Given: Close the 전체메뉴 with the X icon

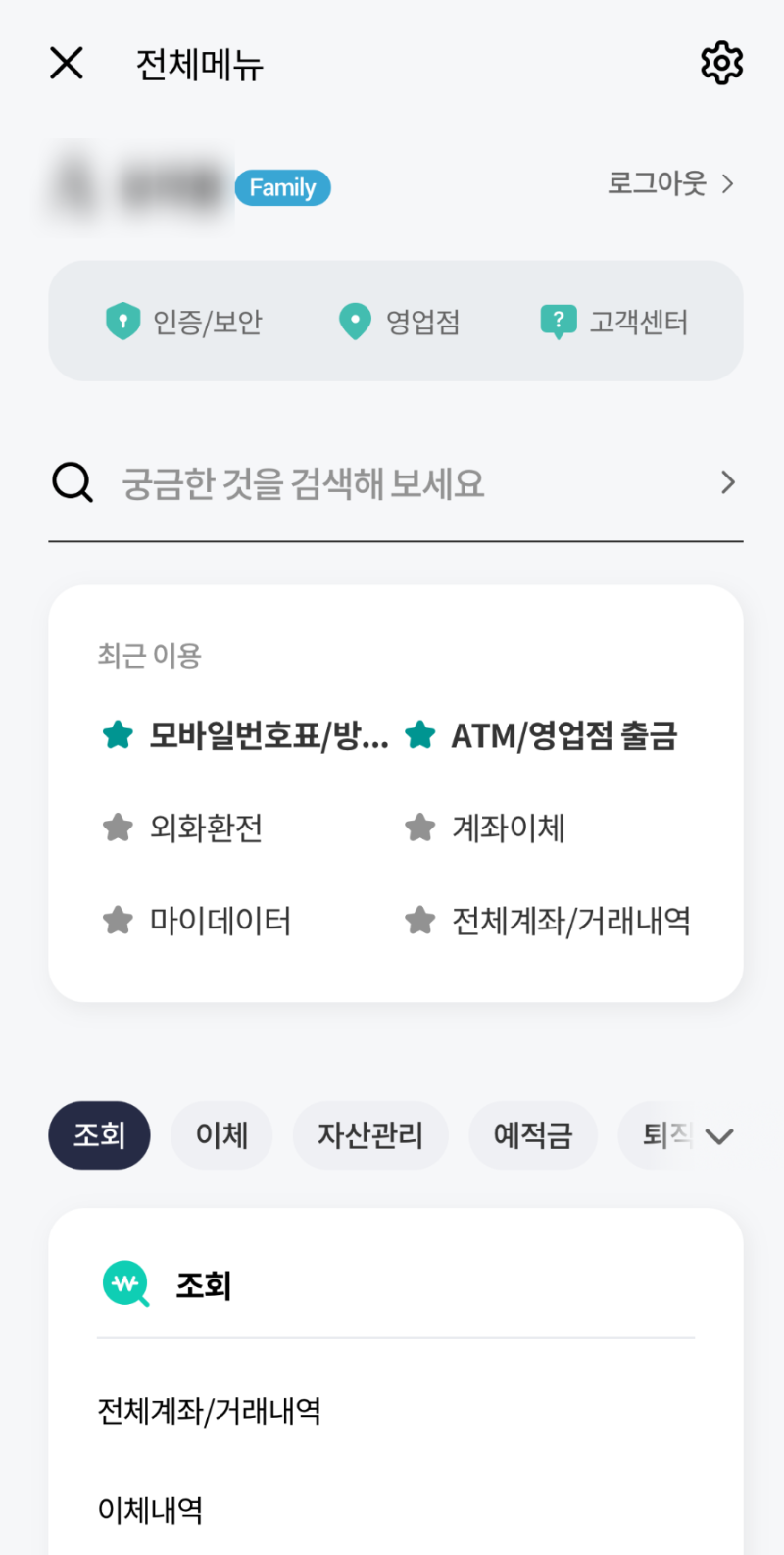Looking at the screenshot, I should 66,63.
